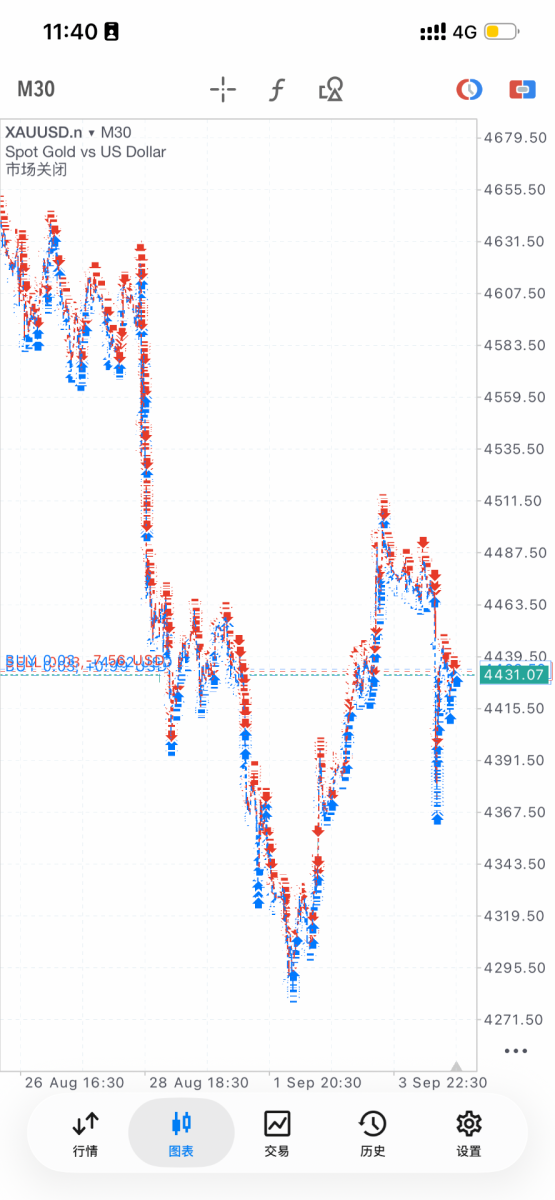Open the indicators function icon
The width and height of the screenshot is (555, 1200).
point(277,90)
